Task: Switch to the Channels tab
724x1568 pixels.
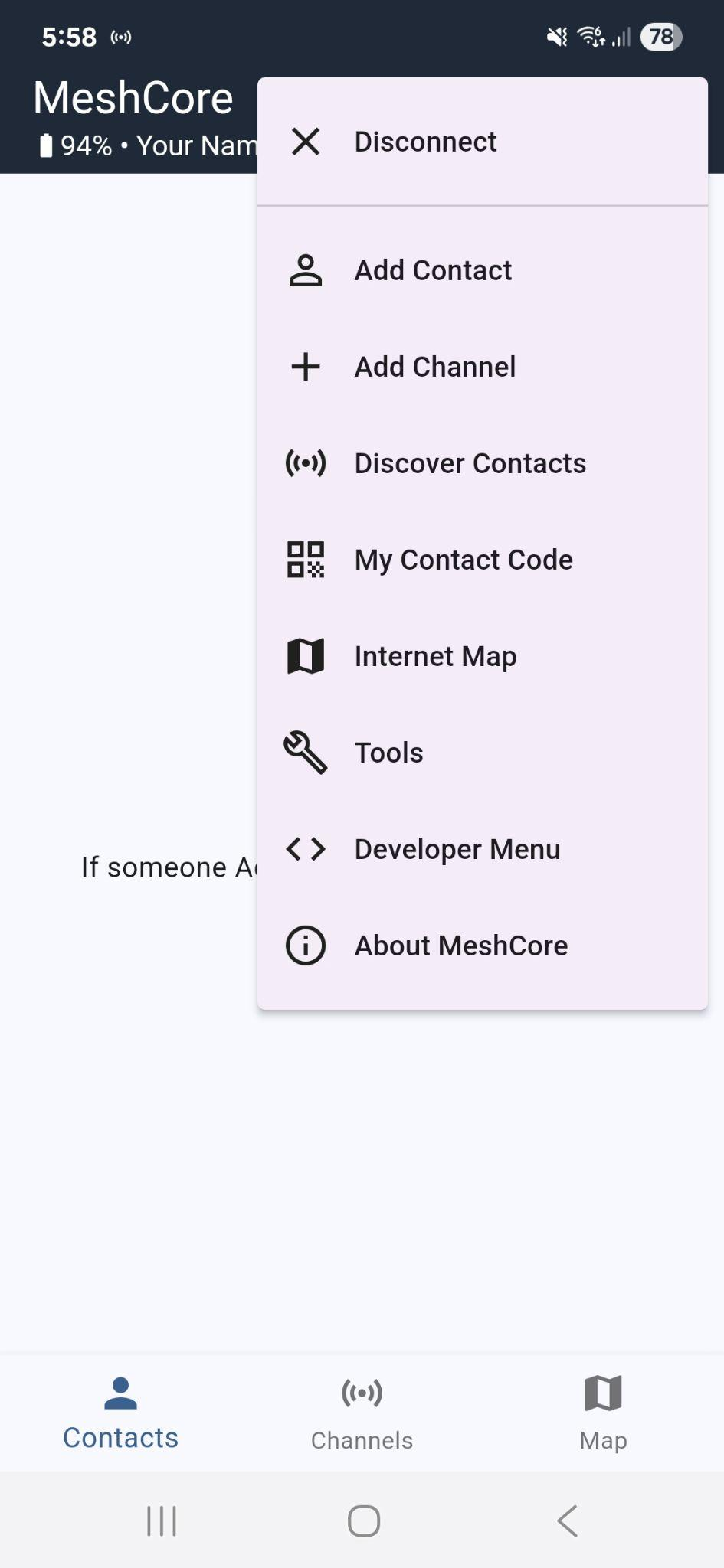Action: click(x=362, y=1413)
